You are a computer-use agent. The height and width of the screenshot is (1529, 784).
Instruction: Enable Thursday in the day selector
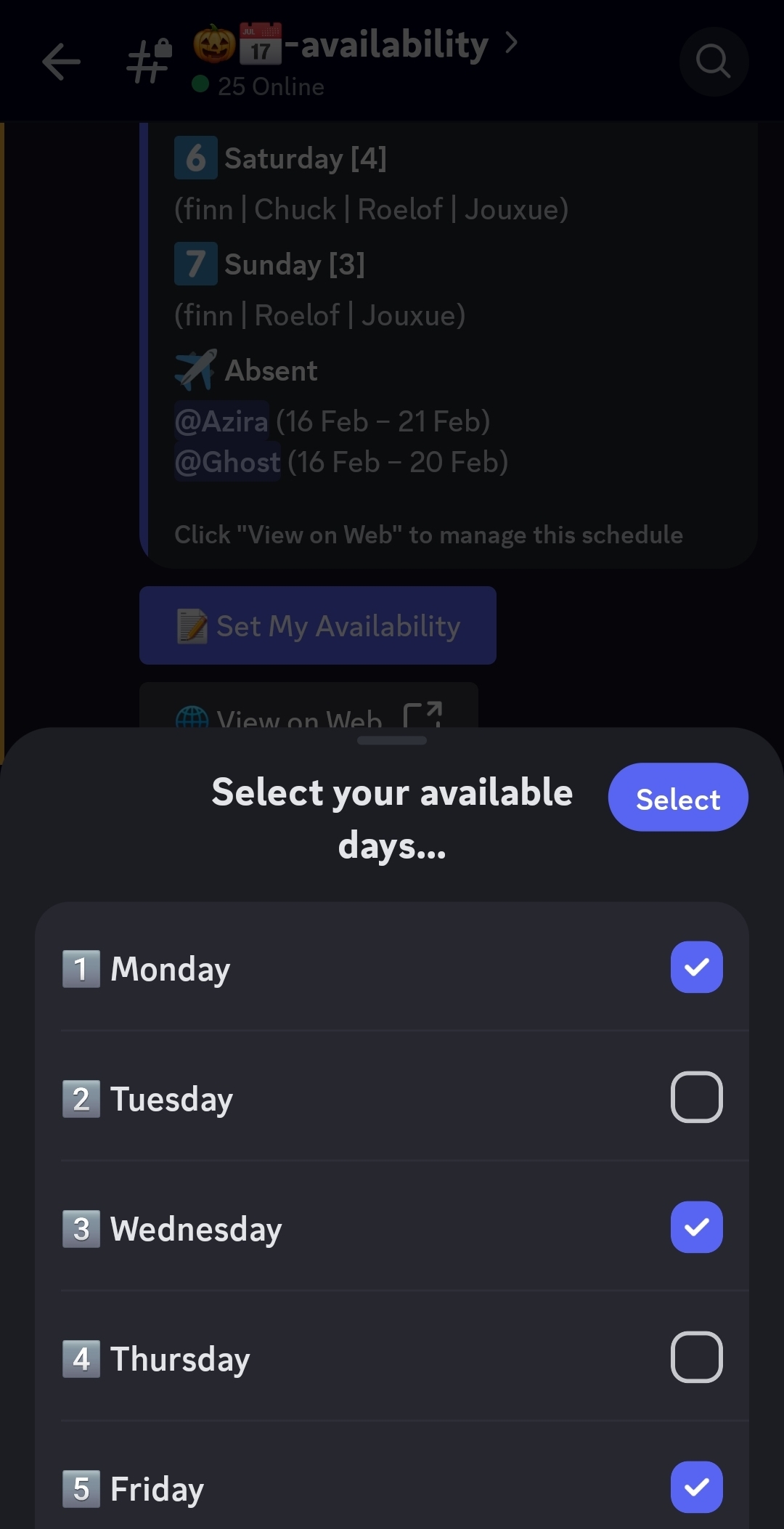tap(696, 1358)
